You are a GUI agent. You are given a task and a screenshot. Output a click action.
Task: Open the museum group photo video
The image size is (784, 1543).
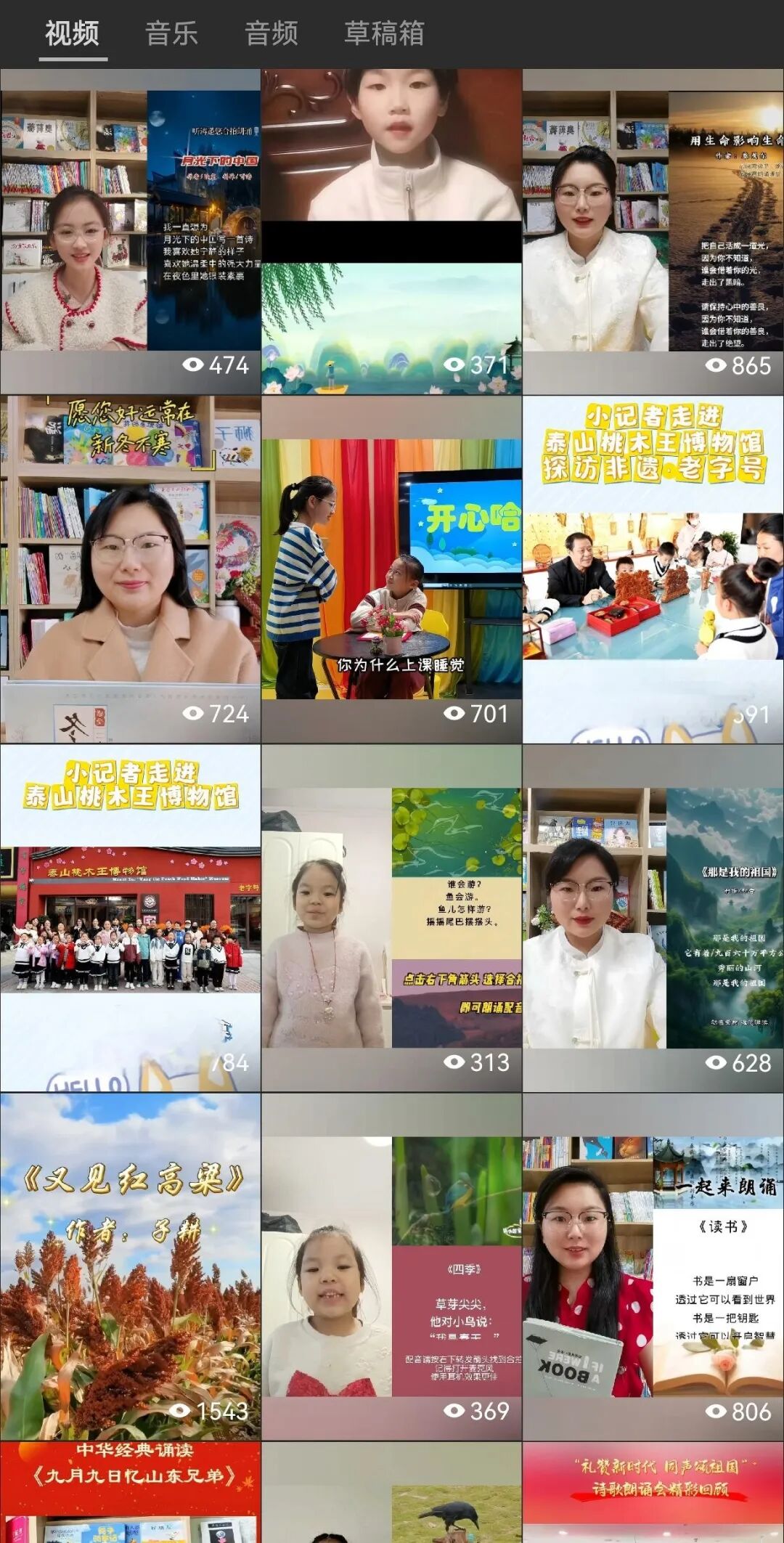click(x=131, y=918)
